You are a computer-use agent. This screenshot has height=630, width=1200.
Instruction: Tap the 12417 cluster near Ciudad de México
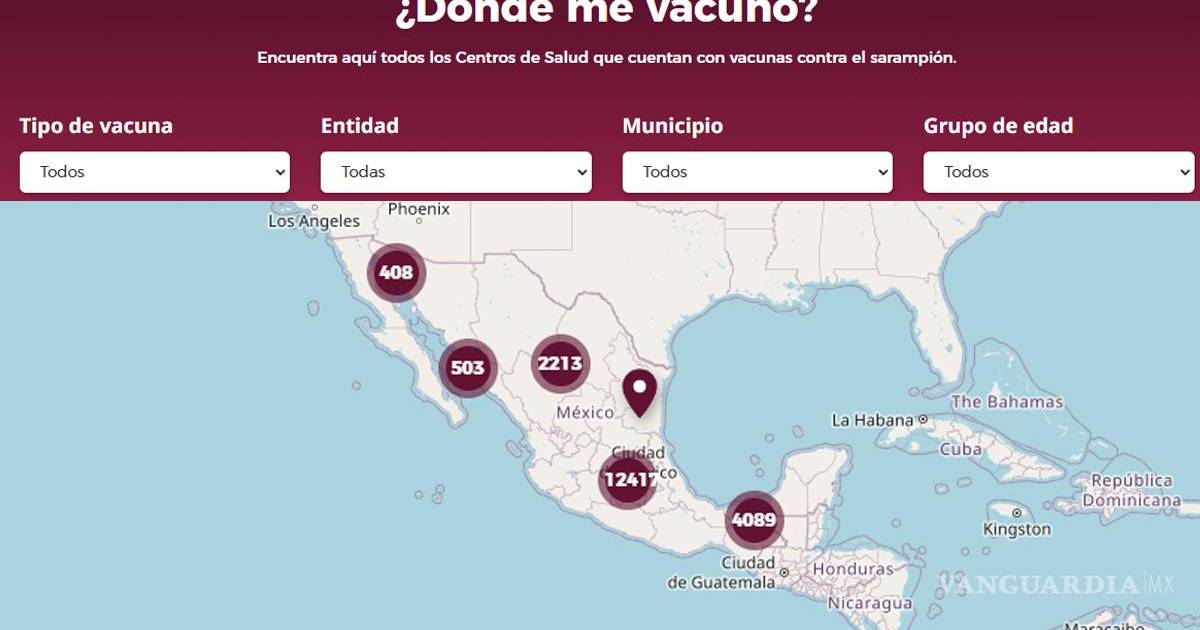point(628,480)
